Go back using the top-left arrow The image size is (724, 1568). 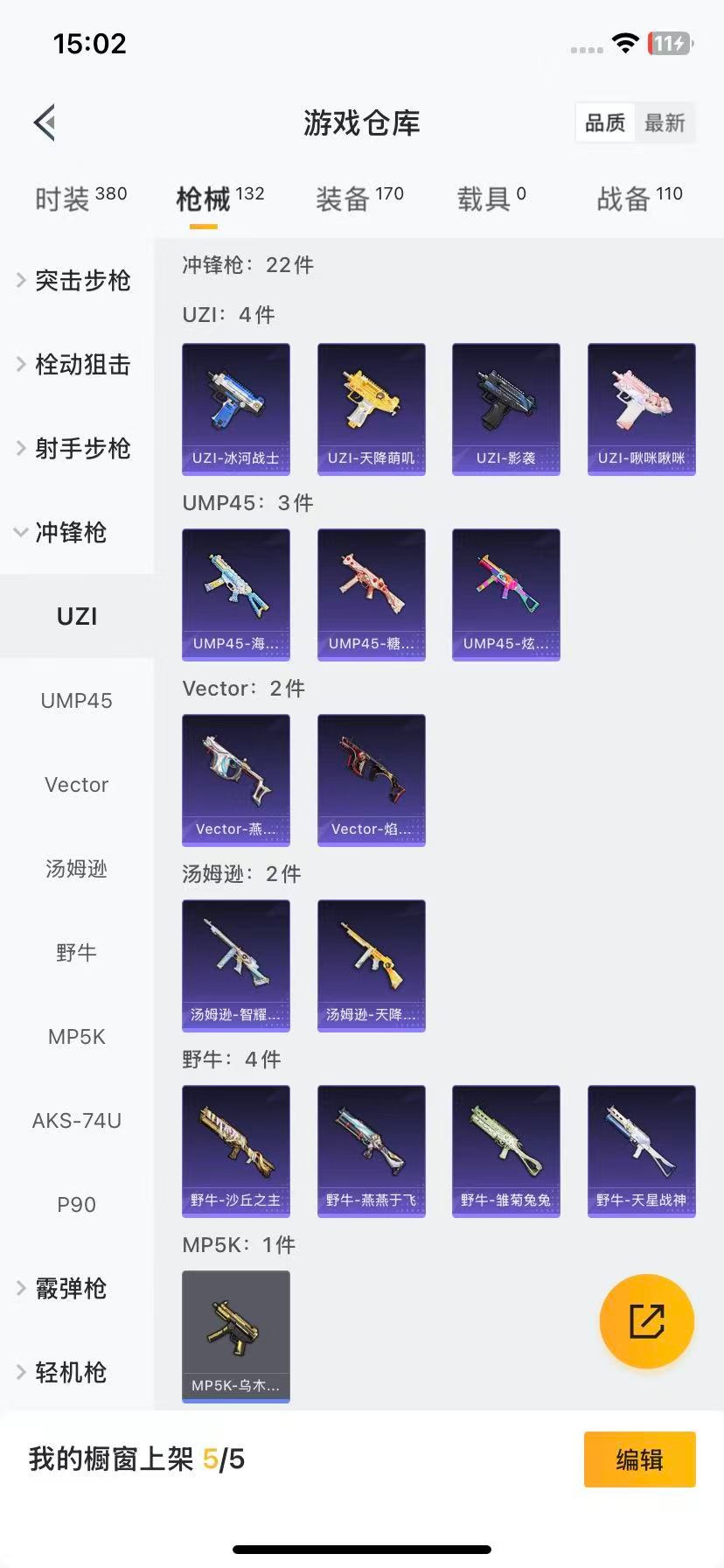45,122
